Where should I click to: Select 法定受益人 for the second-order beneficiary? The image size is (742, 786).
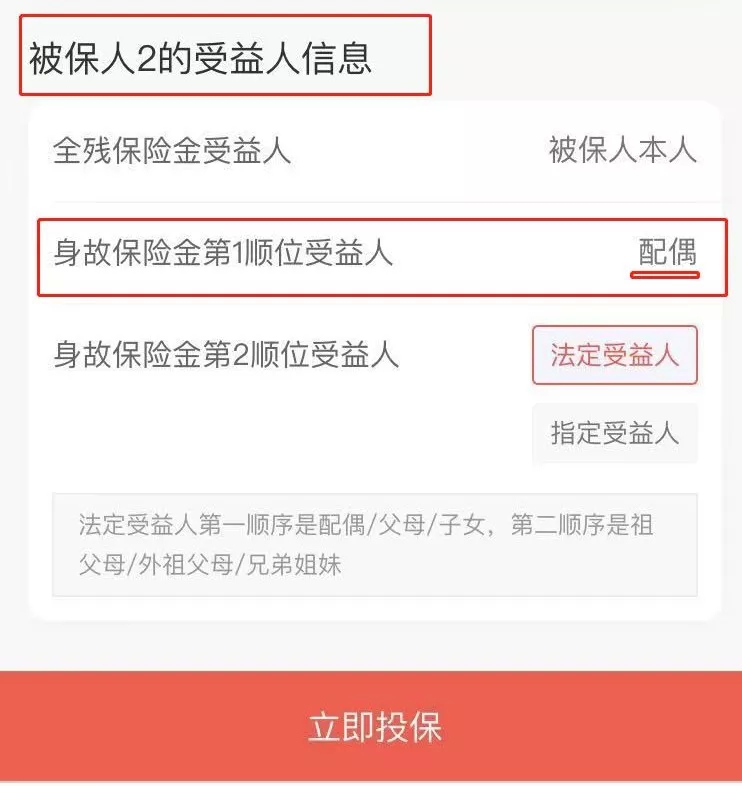pos(614,356)
